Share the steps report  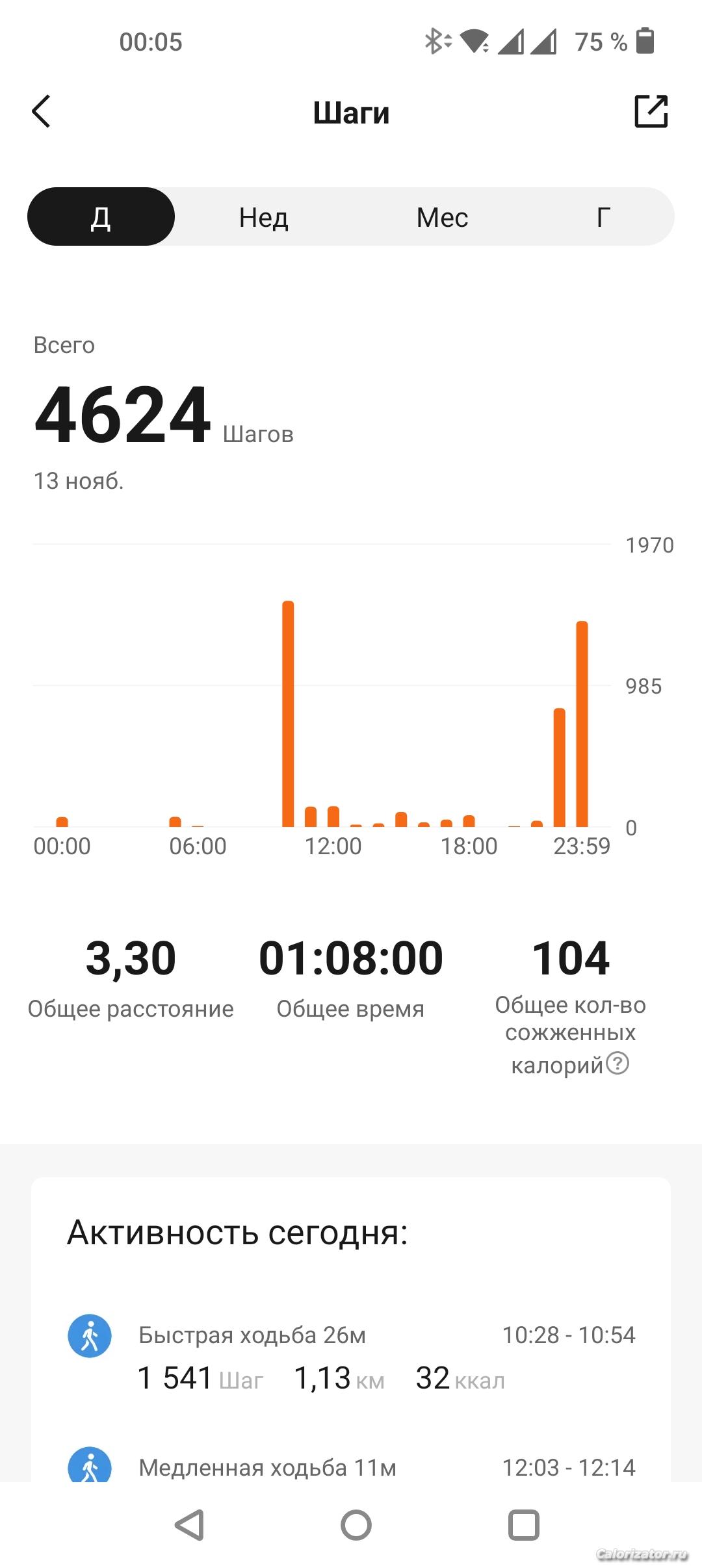(x=651, y=112)
